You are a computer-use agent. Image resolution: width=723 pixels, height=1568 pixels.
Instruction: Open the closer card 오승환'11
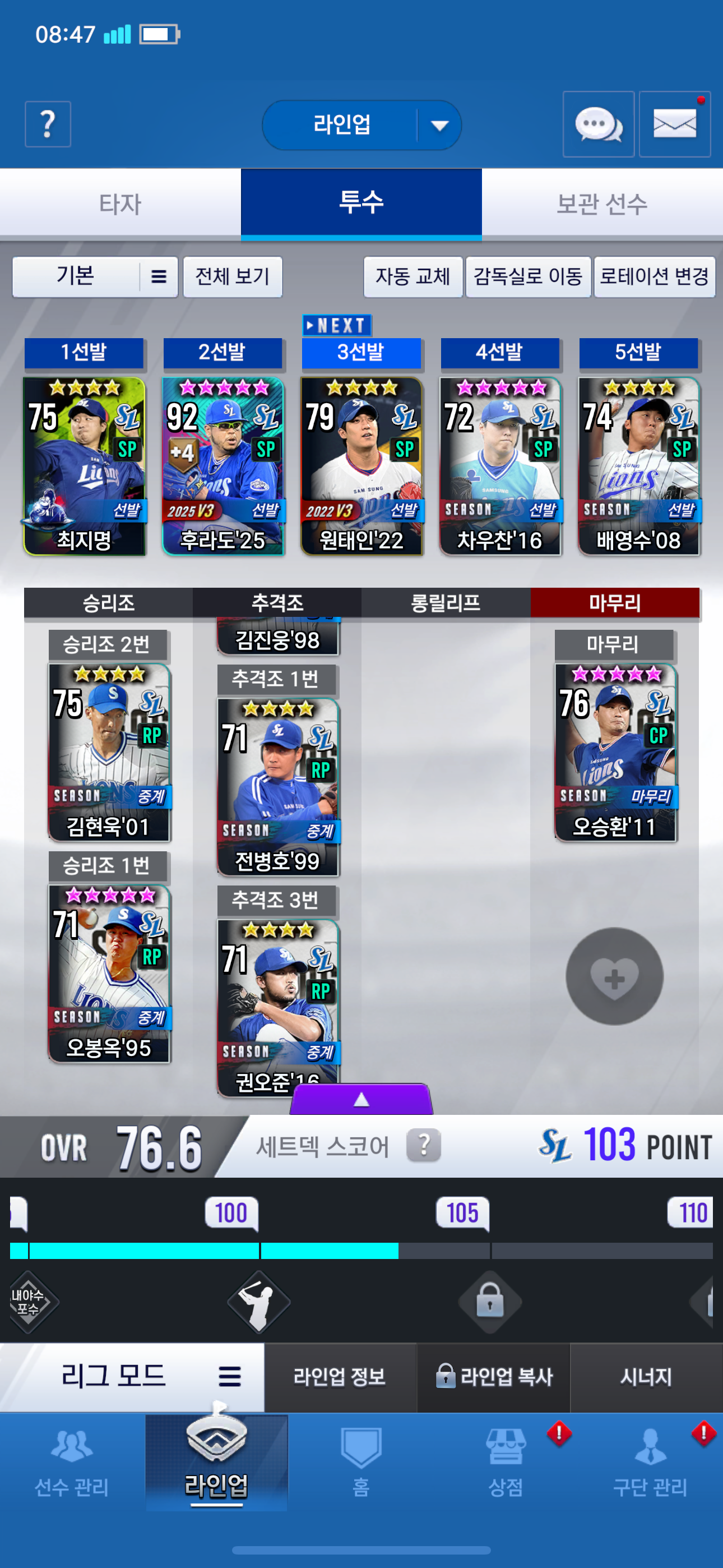(615, 751)
